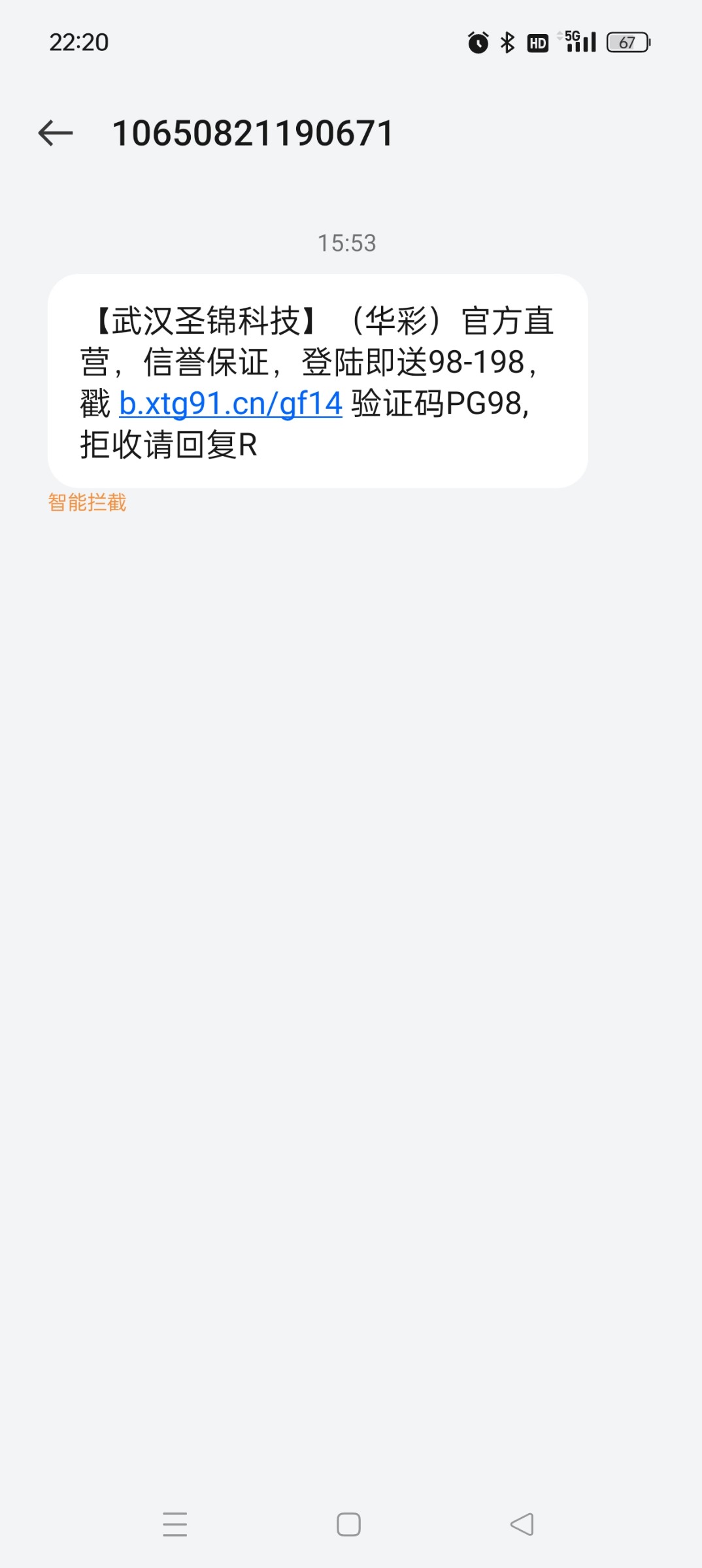Open the recent apps menu button
This screenshot has height=1568, width=702.
[175, 1524]
